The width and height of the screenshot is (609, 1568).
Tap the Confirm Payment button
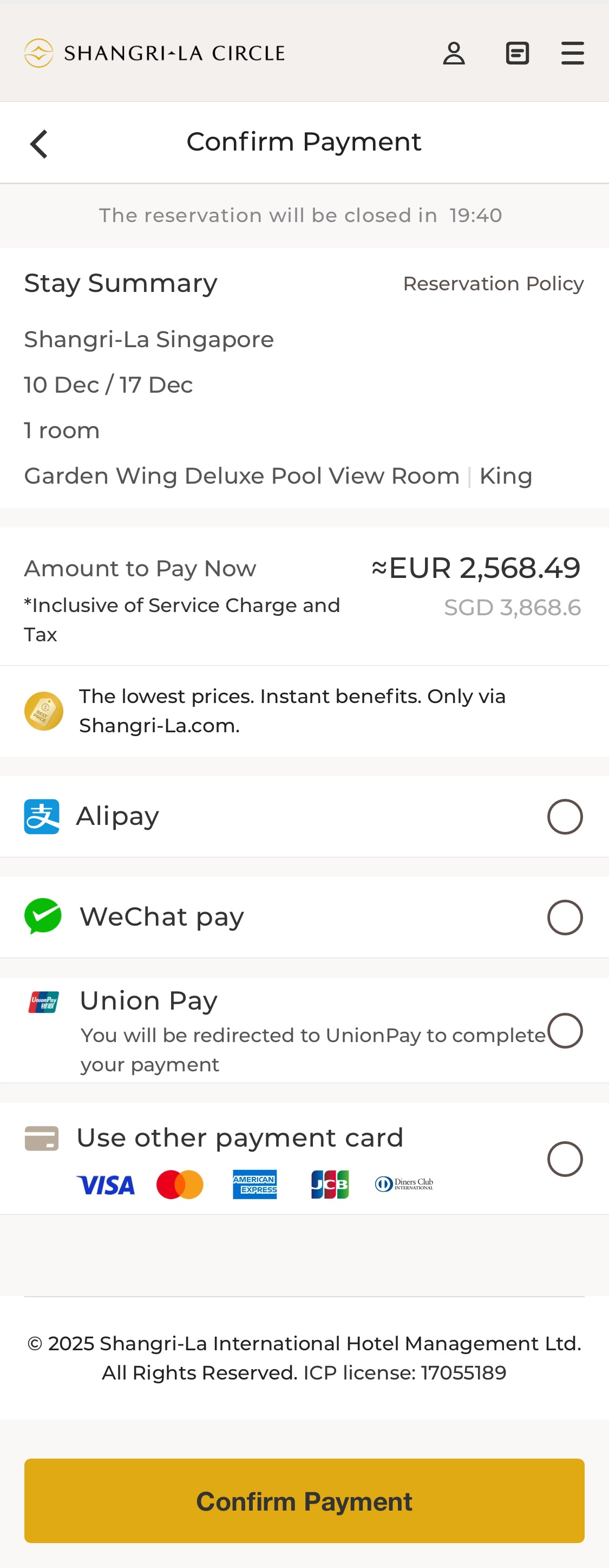304,1501
